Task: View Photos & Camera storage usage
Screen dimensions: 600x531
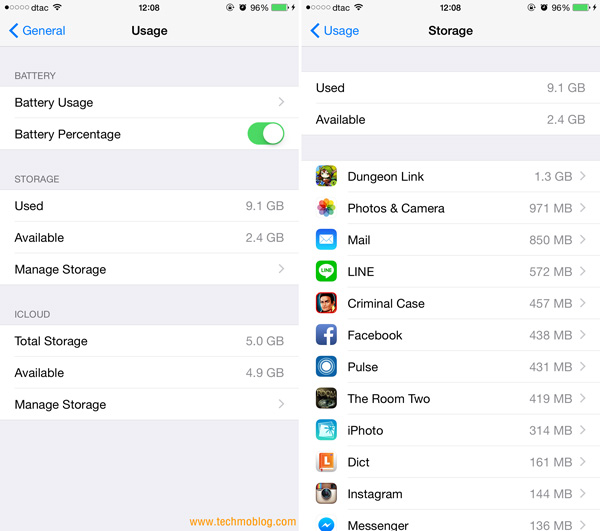Action: pyautogui.click(x=450, y=208)
